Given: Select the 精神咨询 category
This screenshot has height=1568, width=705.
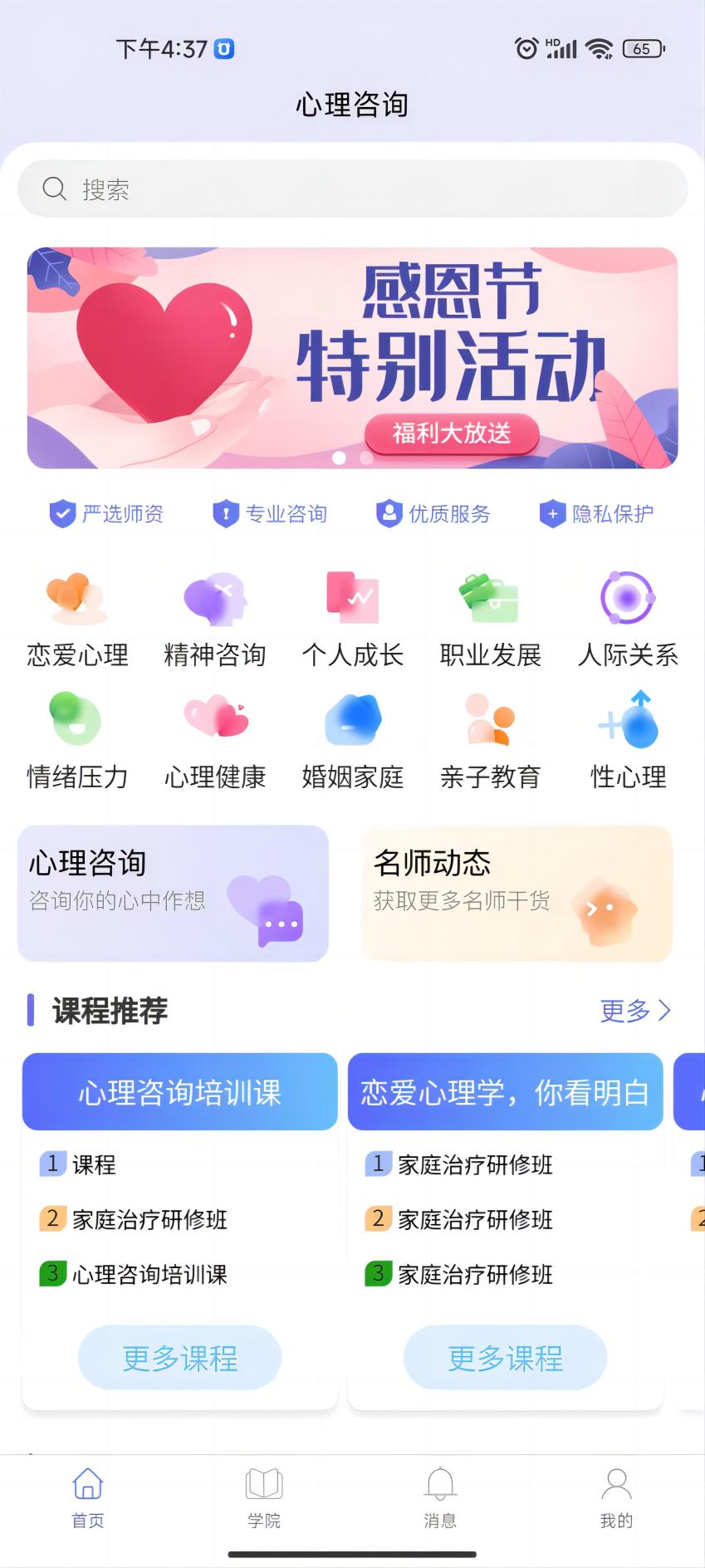Looking at the screenshot, I should click(x=215, y=620).
